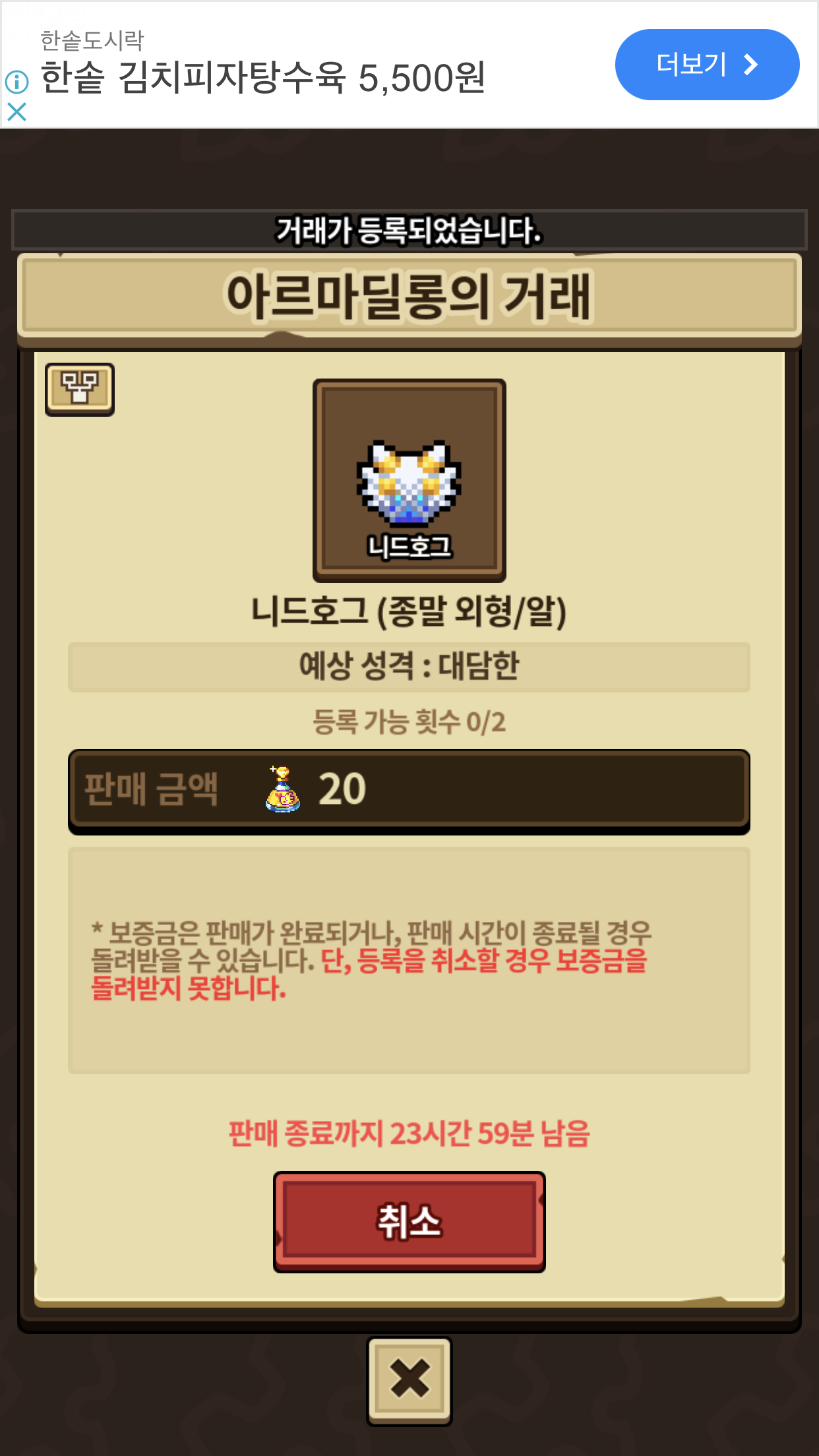
Task: Open the ad info icon
Action: 16,82
